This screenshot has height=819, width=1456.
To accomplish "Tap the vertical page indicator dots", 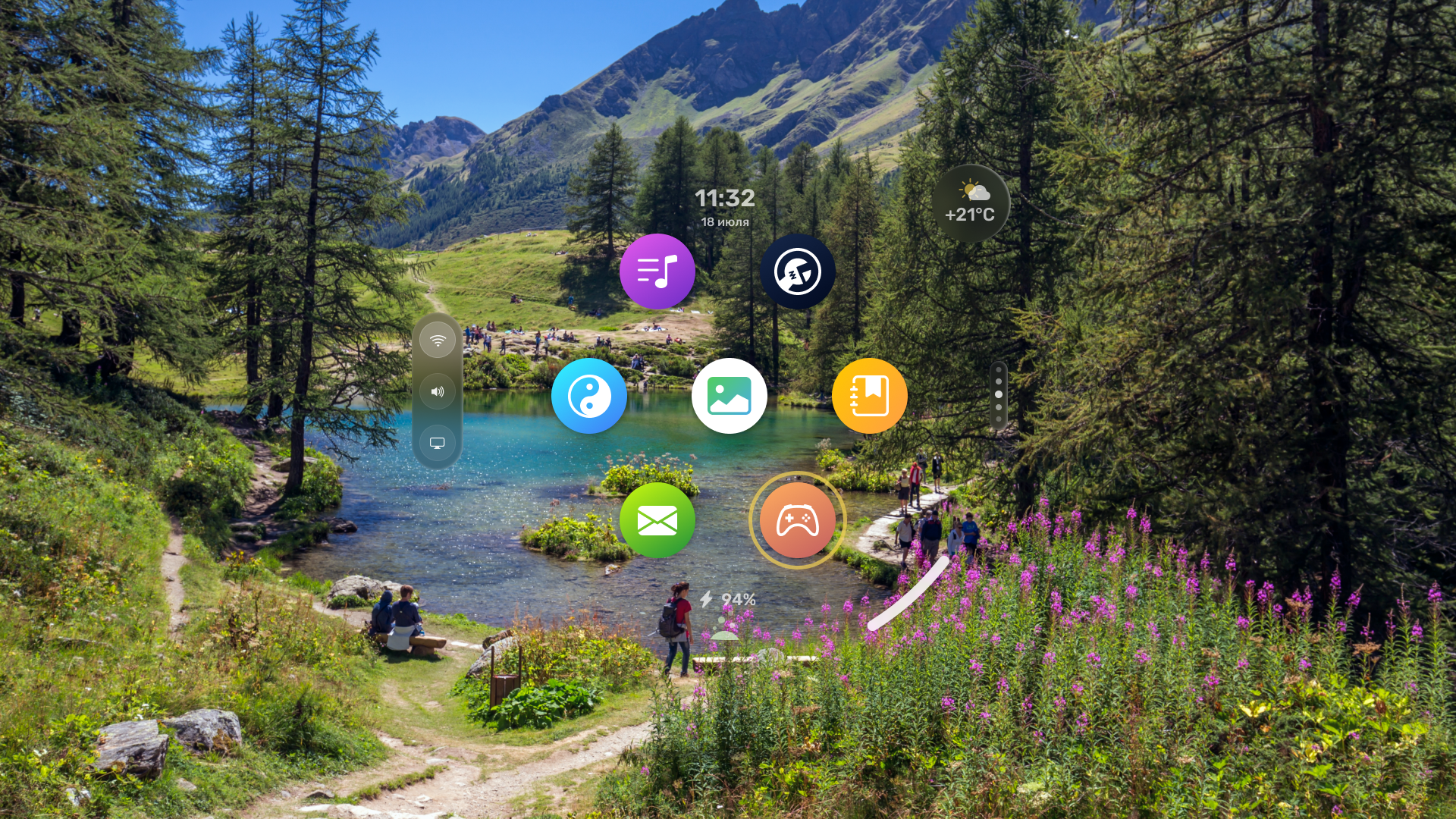I will click(x=999, y=394).
